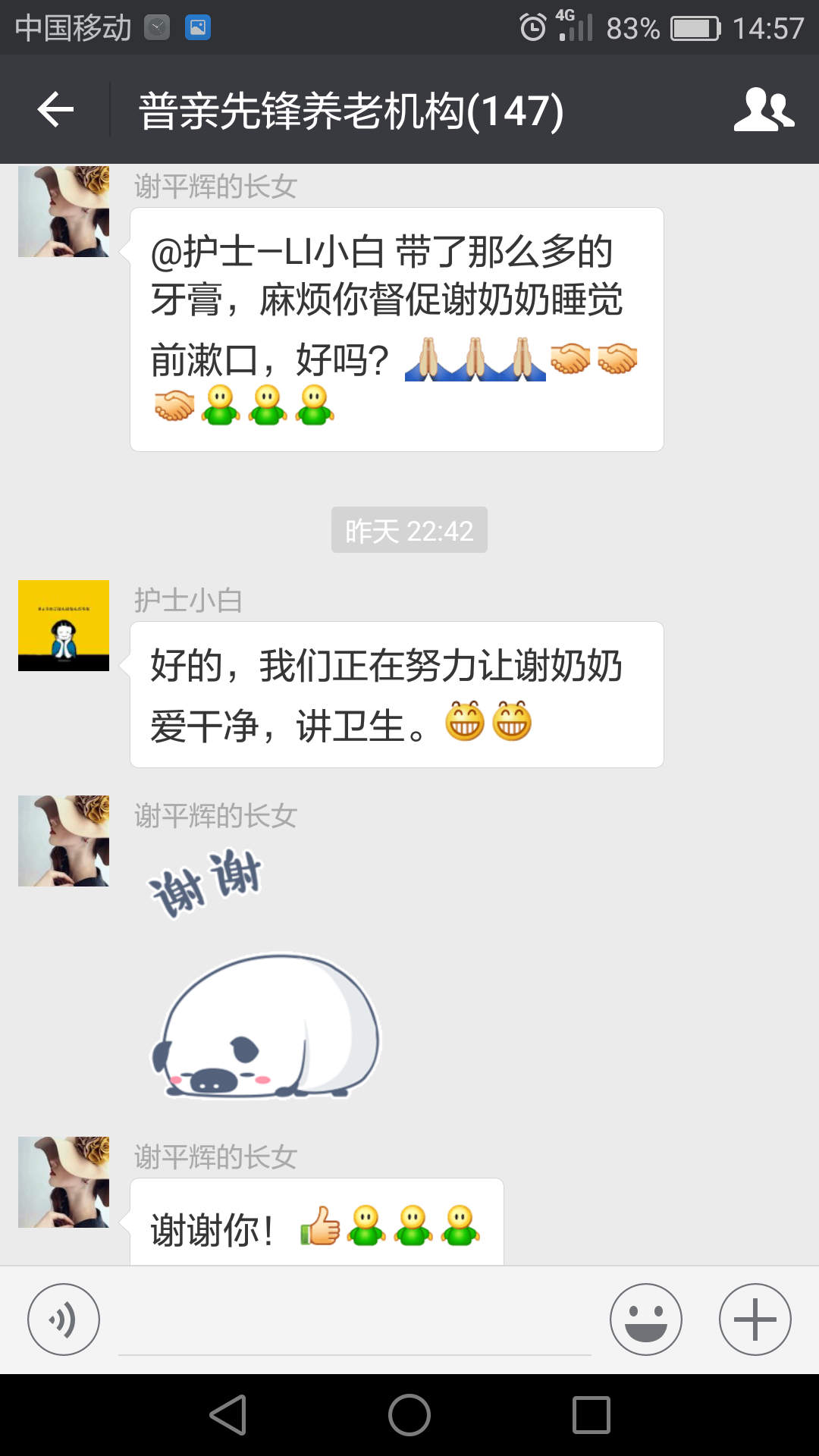Open the emoji sticker panel

(645, 1319)
